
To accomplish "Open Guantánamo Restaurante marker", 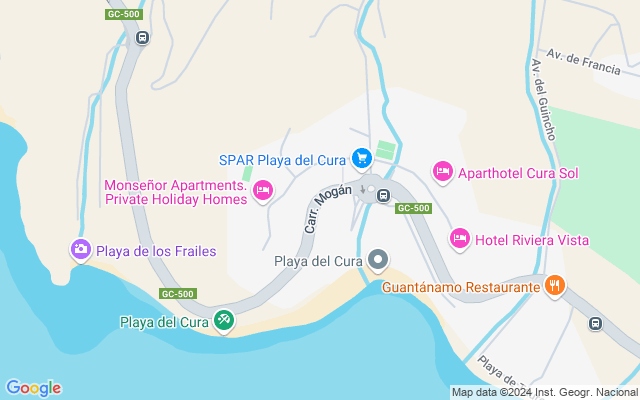I will (x=556, y=287).
